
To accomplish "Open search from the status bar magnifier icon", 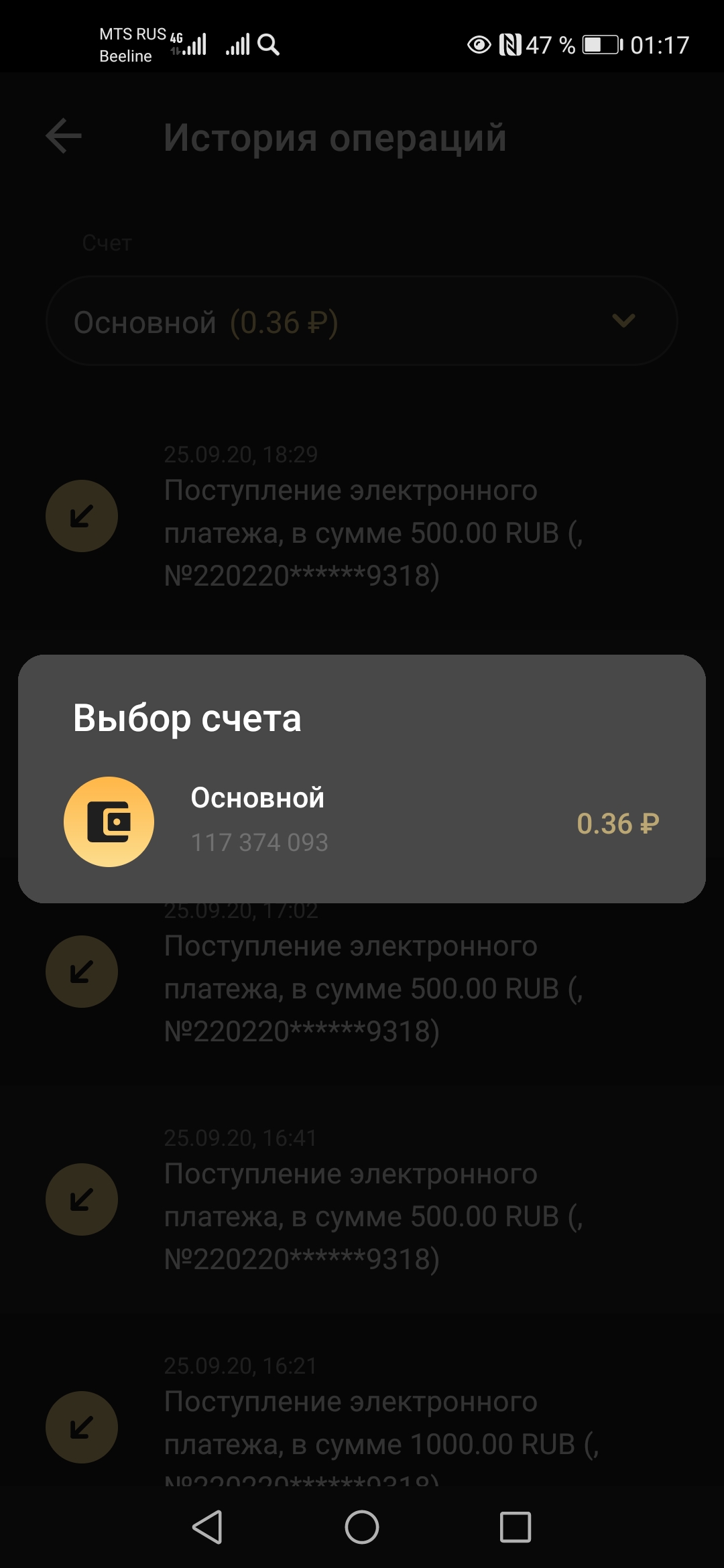I will tap(268, 44).
